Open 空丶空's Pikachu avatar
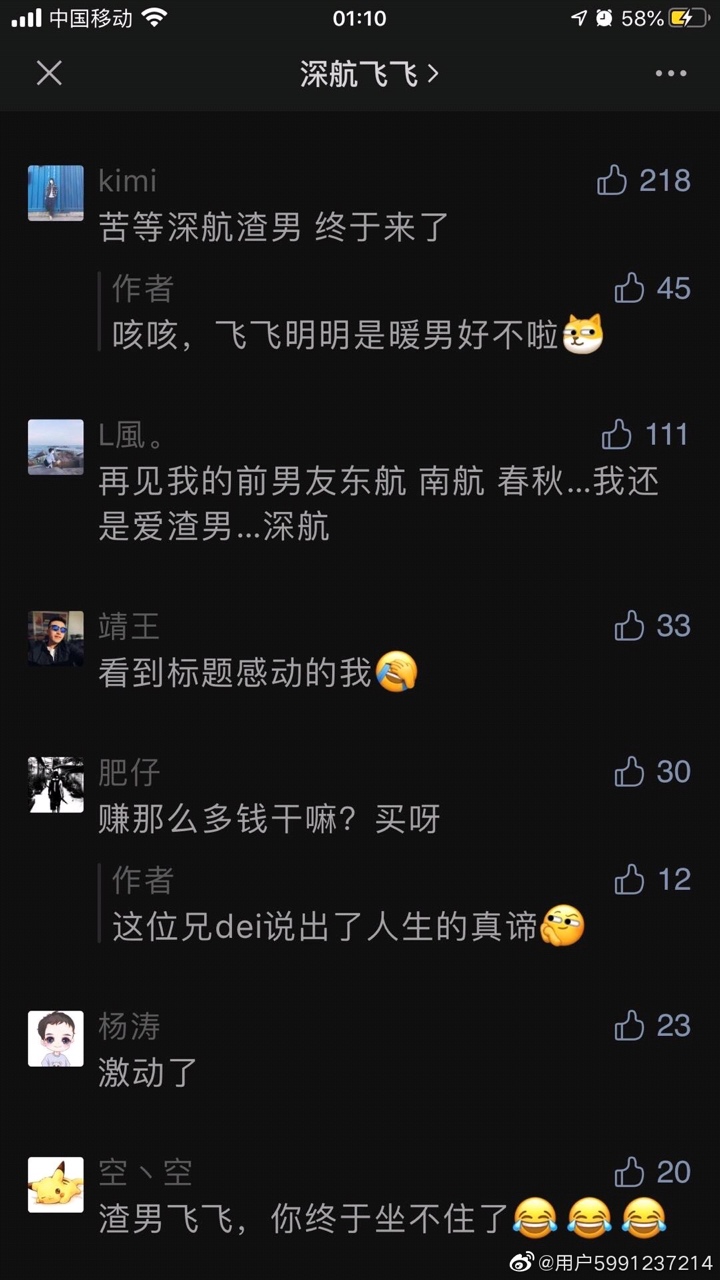 click(x=55, y=1184)
